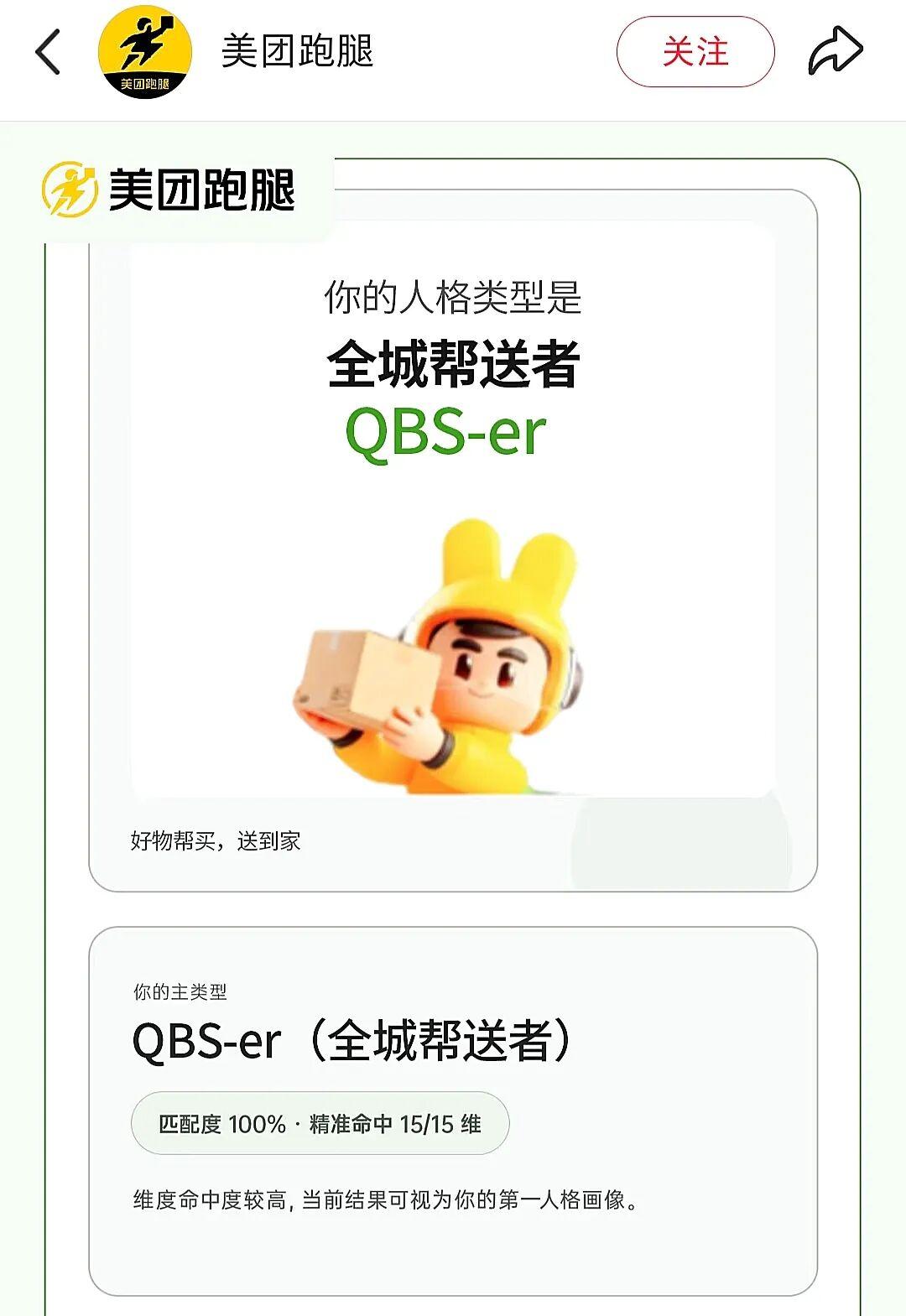Open the 美团跑腿 profile avatar

(145, 52)
